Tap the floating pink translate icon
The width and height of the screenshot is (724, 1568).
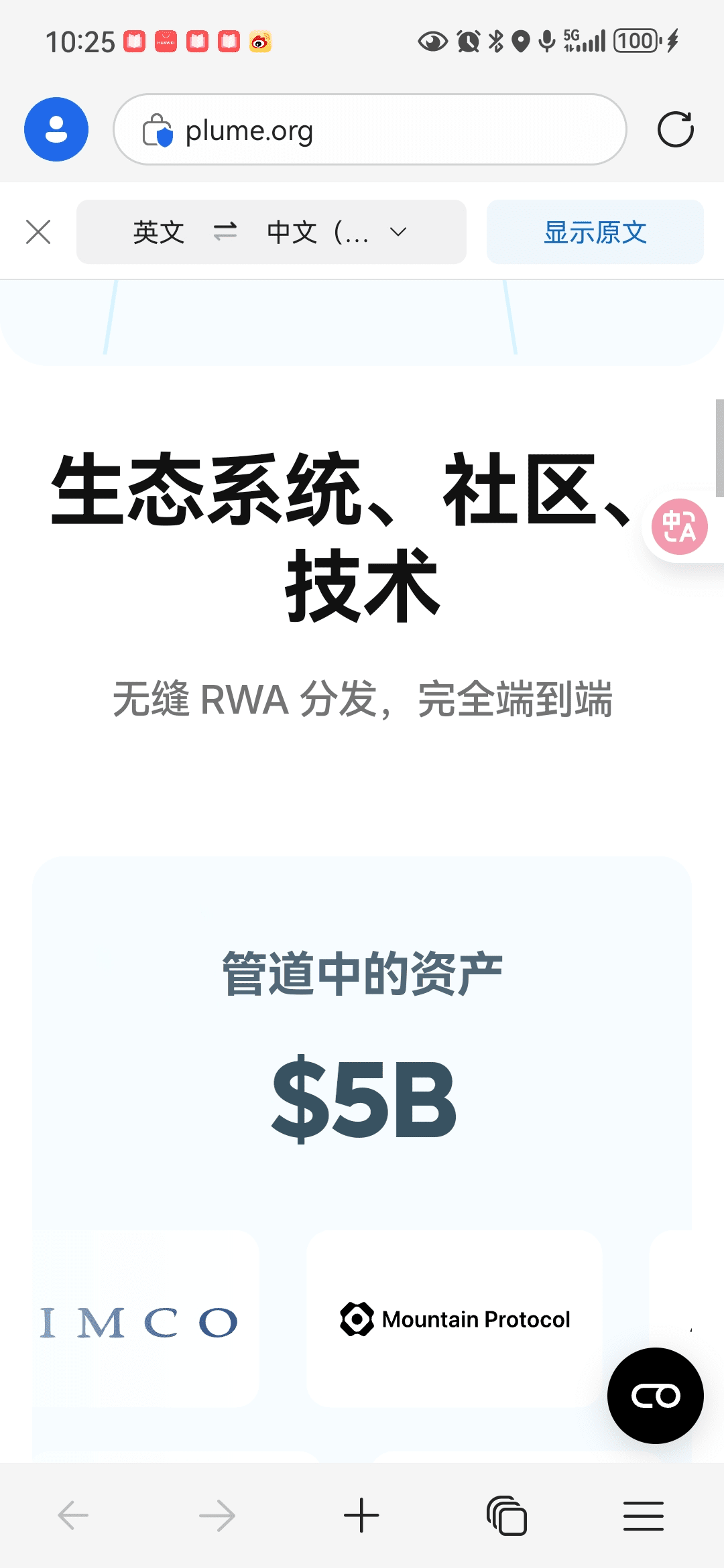[x=679, y=527]
